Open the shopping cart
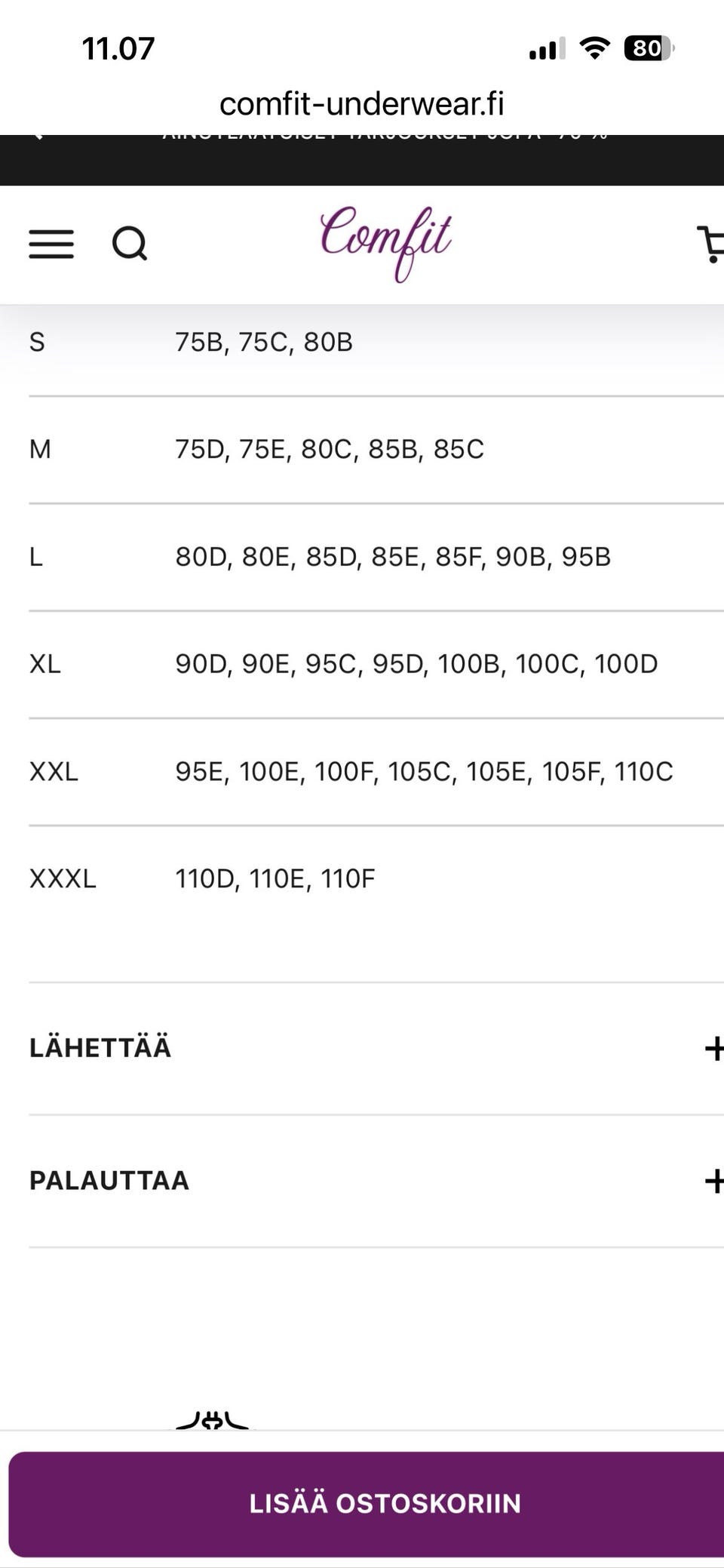724x1568 pixels. pos(711,244)
